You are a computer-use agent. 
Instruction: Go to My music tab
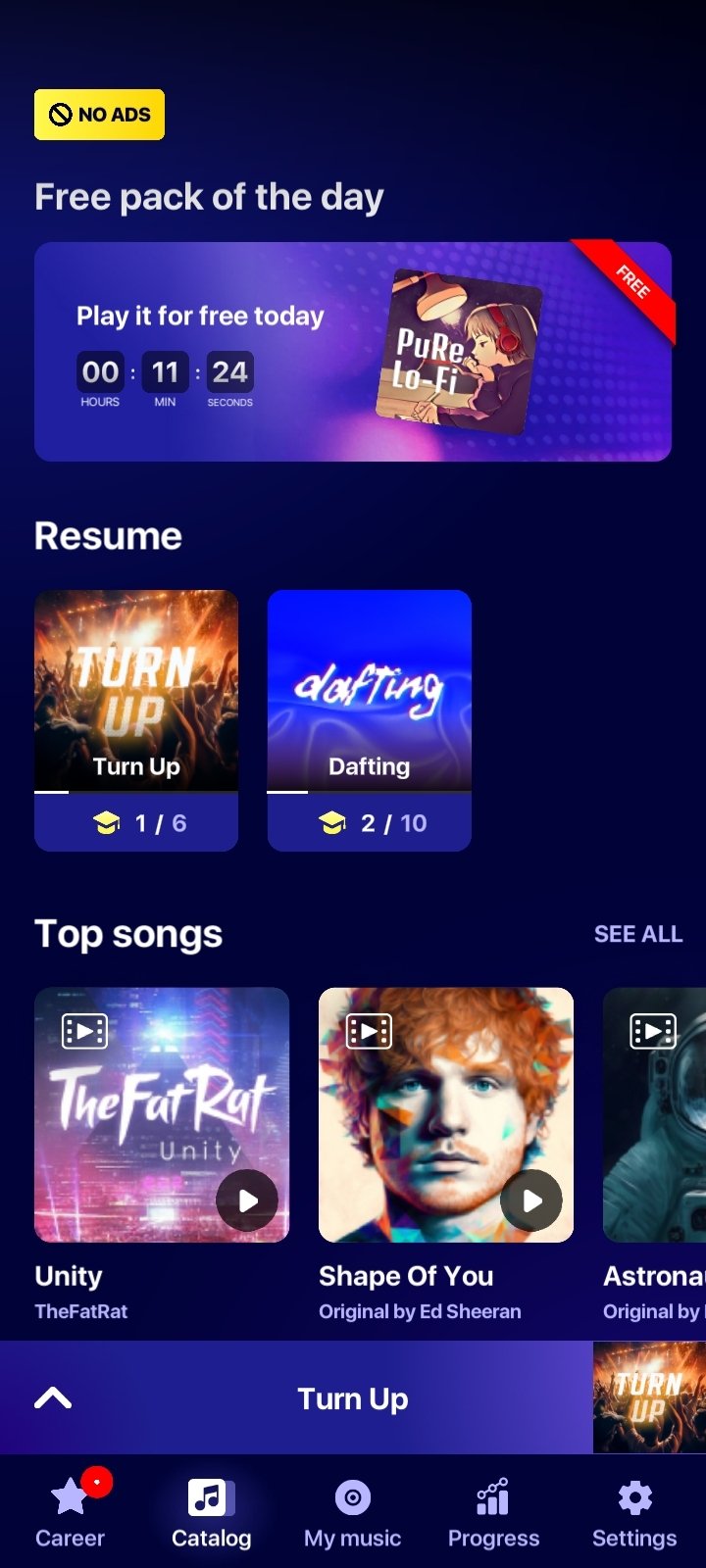(x=353, y=1512)
